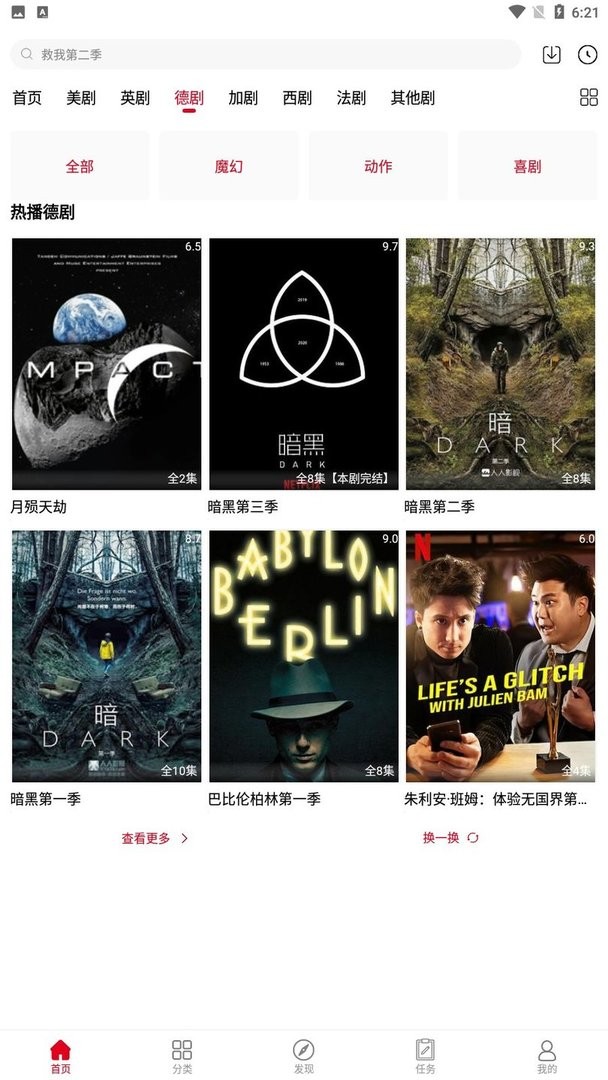
Task: Open the 发现 tab
Action: 304,1056
